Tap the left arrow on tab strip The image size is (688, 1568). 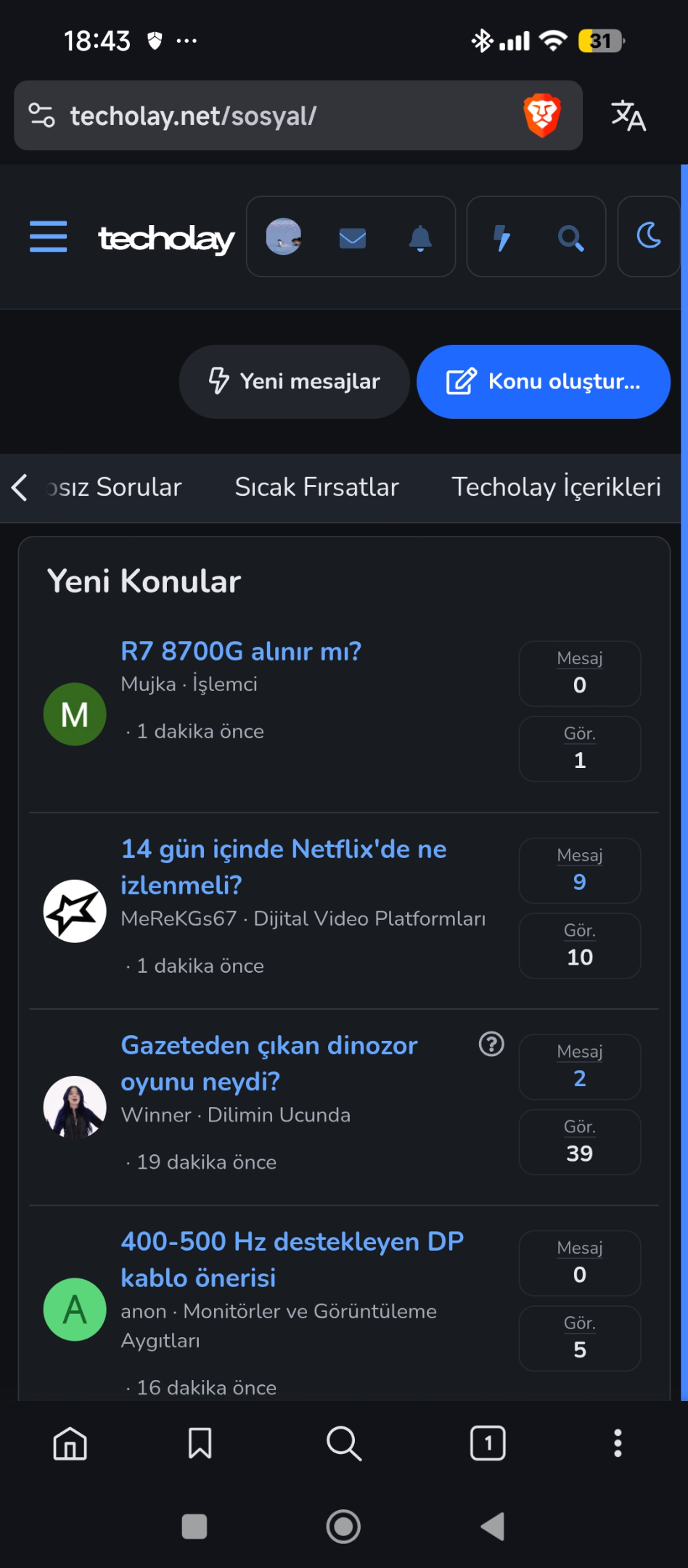(x=20, y=487)
